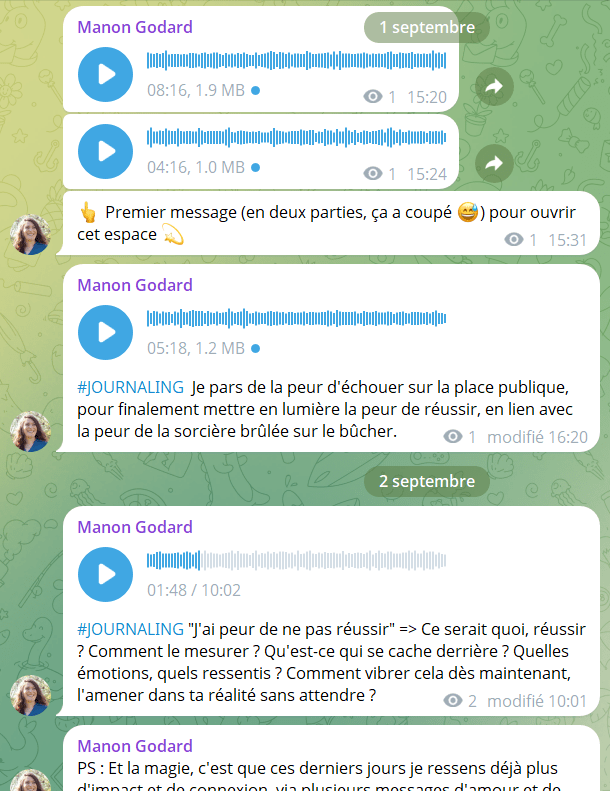
Task: Forward the 04:16 voice message
Action: pos(493,163)
